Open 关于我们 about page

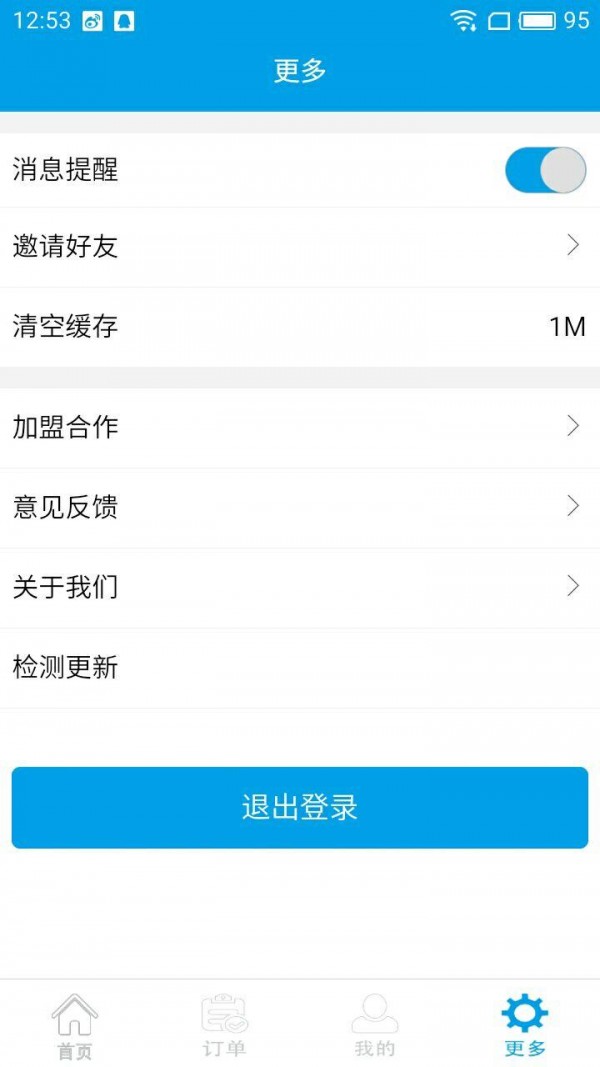pyautogui.click(x=300, y=587)
